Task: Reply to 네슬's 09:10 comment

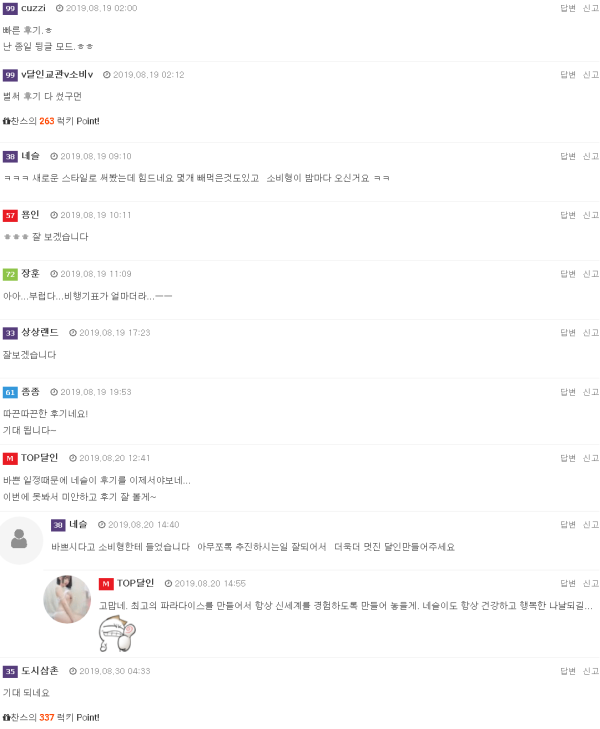Action: tap(567, 157)
